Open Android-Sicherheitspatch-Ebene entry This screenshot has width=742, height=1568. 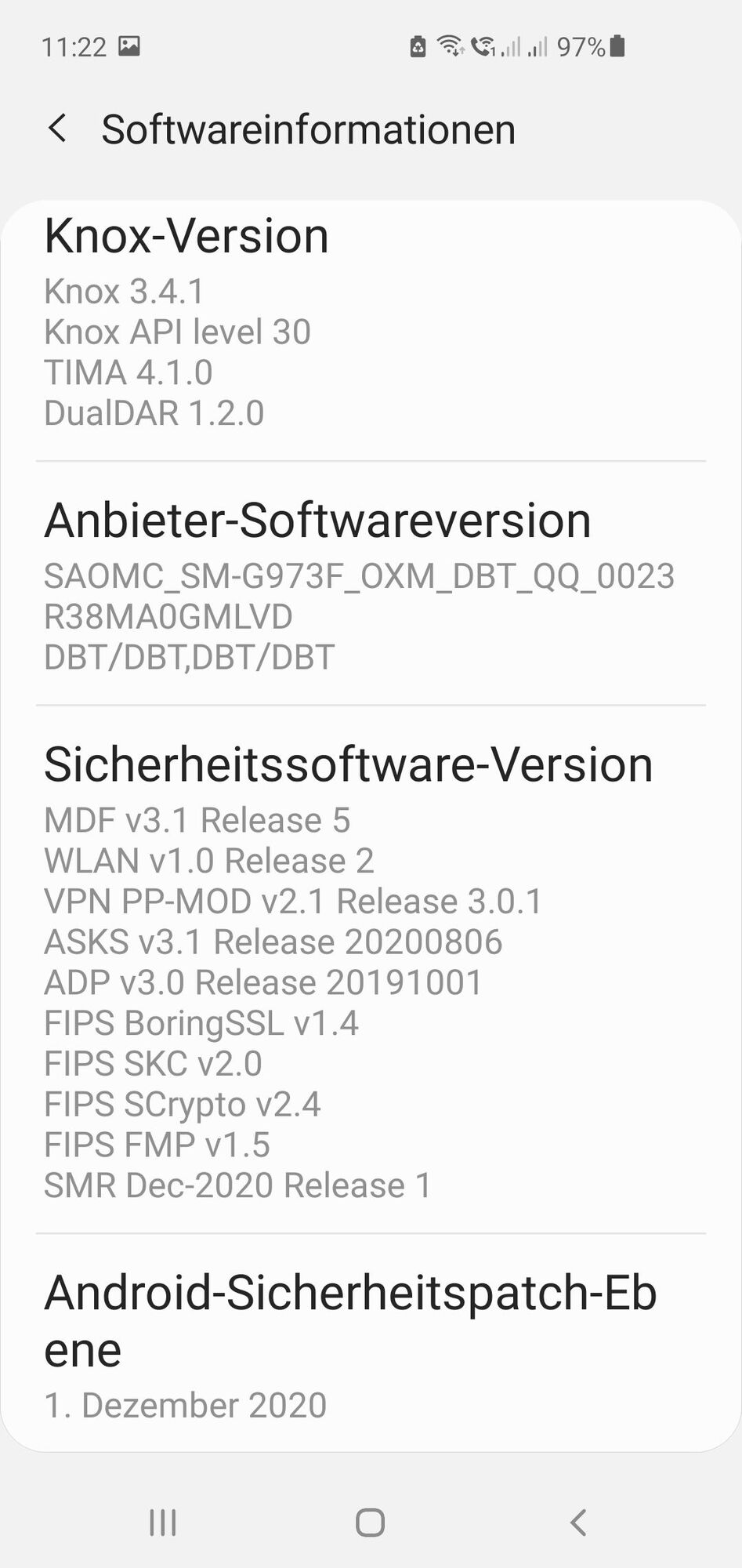tap(350, 1345)
